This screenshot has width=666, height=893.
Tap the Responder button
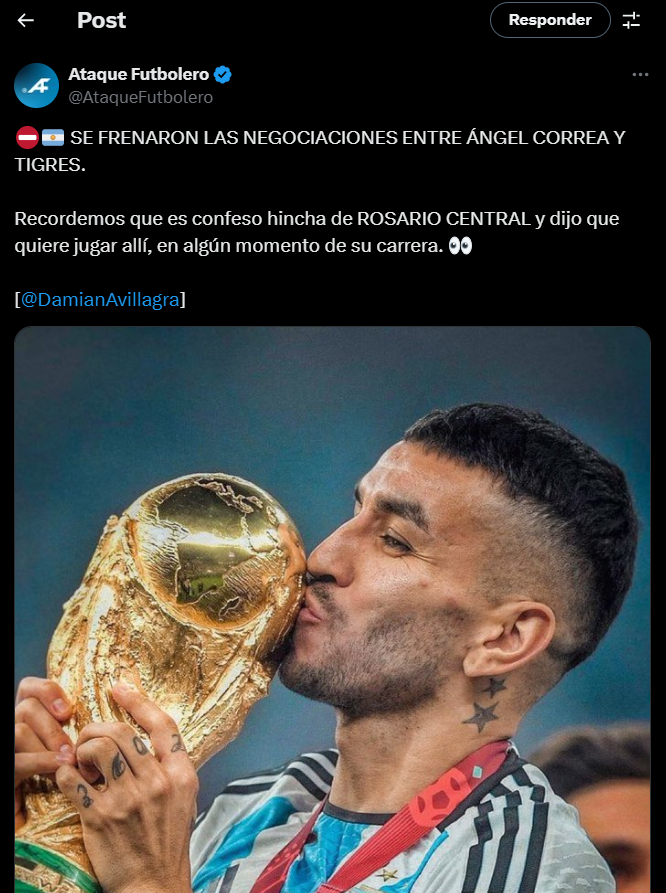[550, 20]
